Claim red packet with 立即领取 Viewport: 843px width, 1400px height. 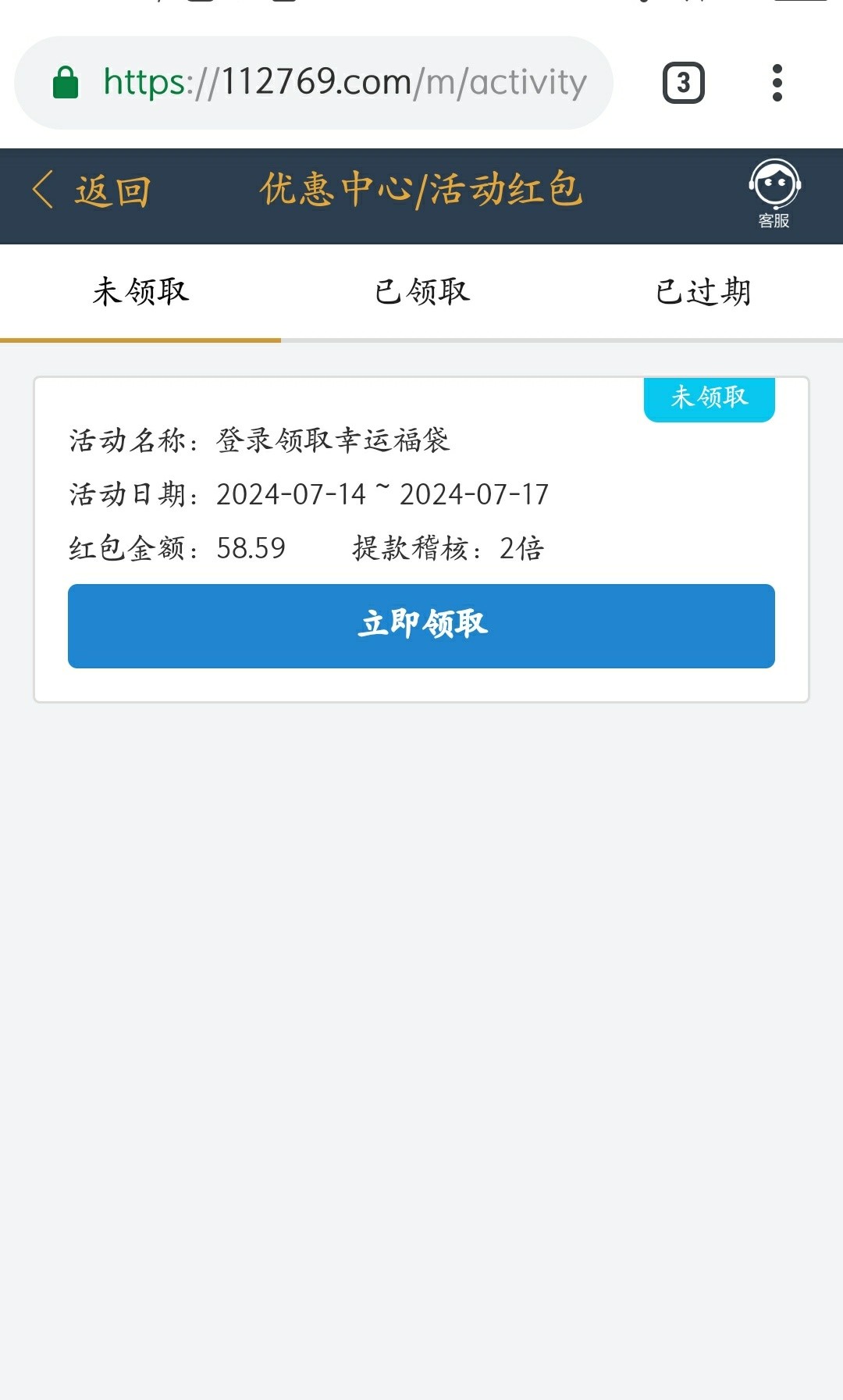421,625
